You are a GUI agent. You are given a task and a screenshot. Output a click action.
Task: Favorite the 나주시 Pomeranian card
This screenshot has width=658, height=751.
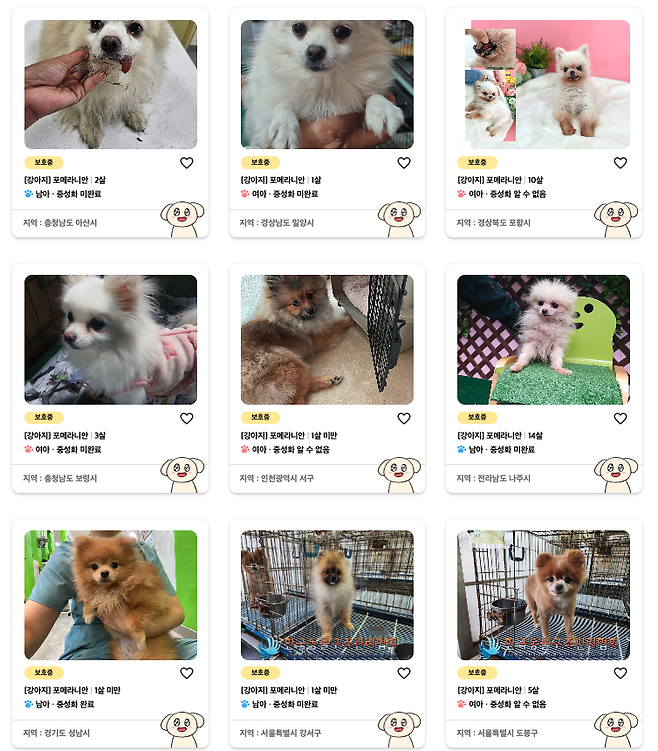620,418
